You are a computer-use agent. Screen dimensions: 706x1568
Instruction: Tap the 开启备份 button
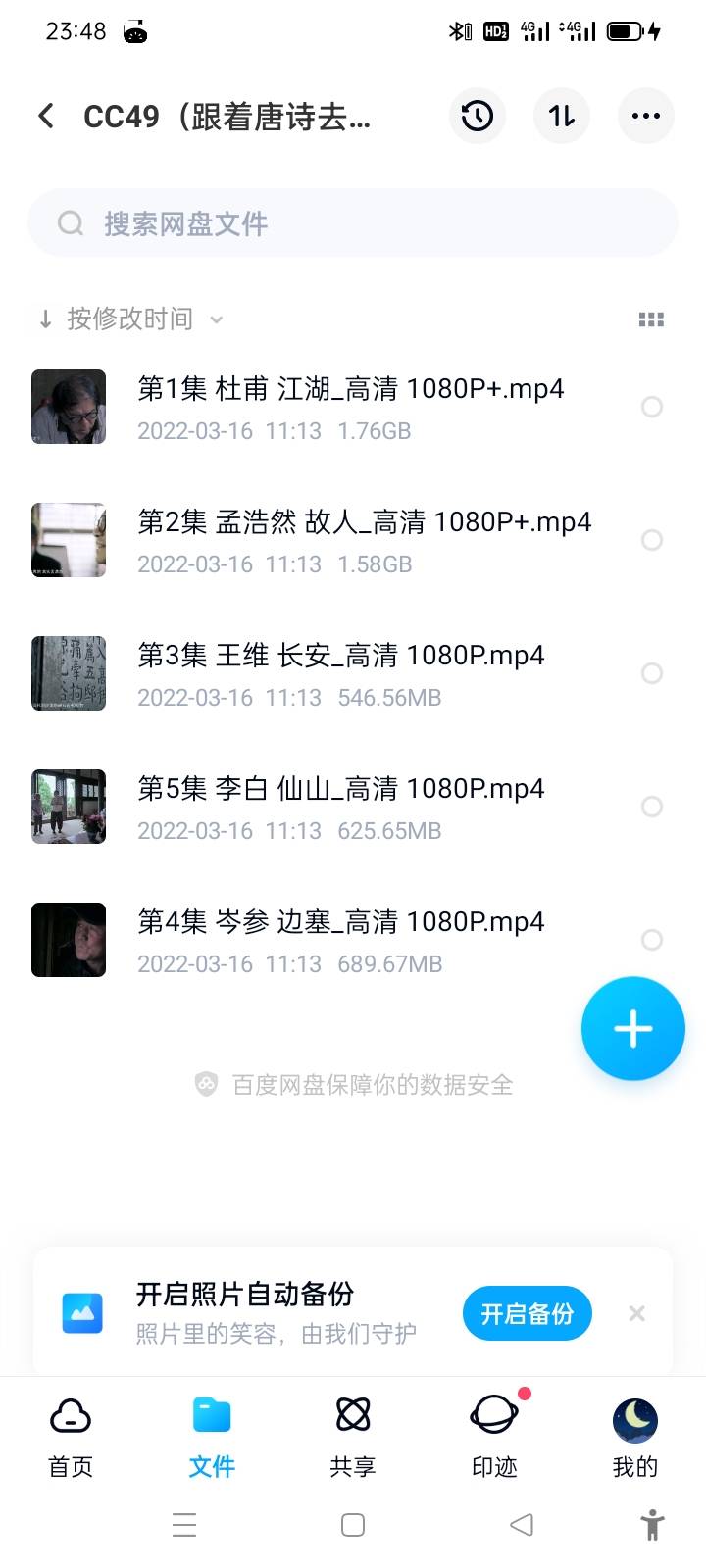[x=527, y=1313]
